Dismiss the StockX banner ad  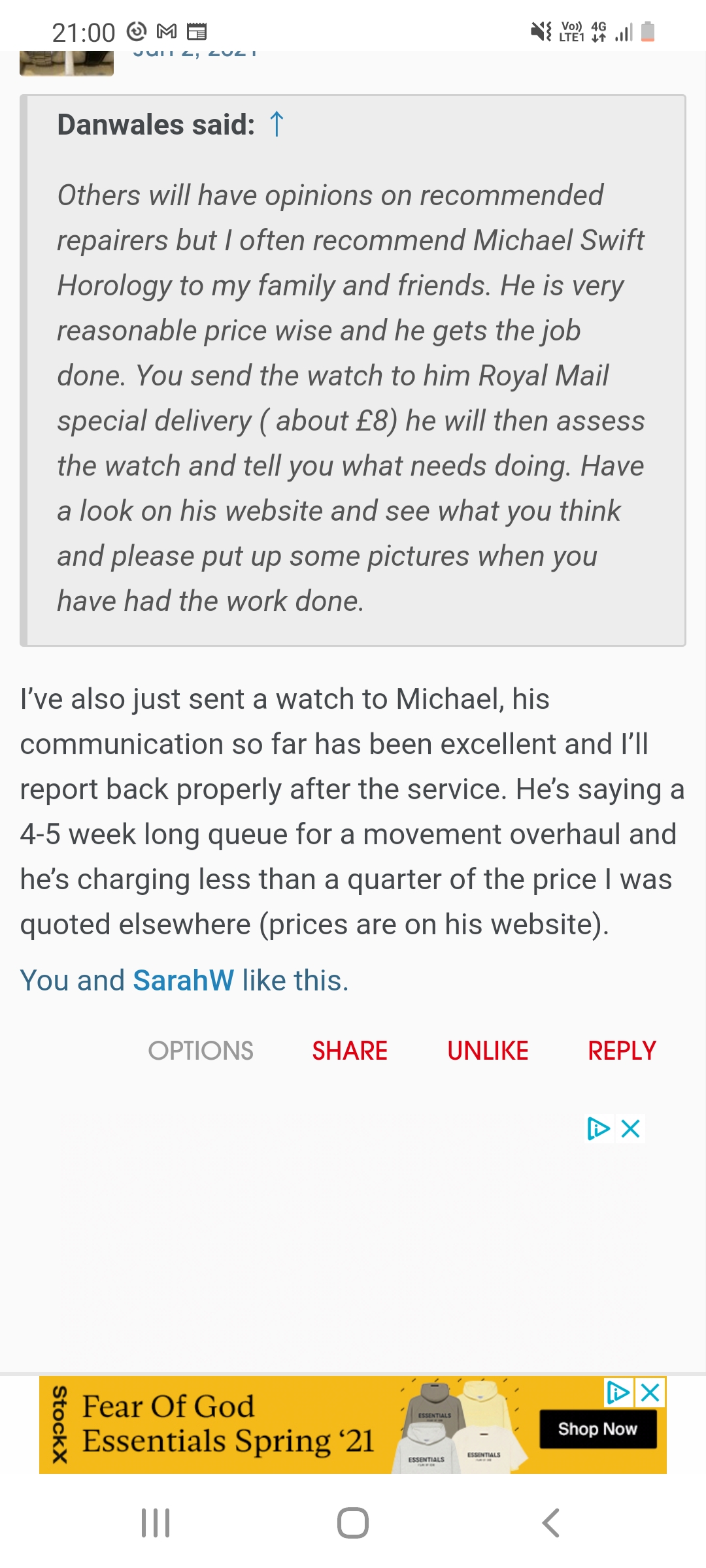[x=650, y=1393]
